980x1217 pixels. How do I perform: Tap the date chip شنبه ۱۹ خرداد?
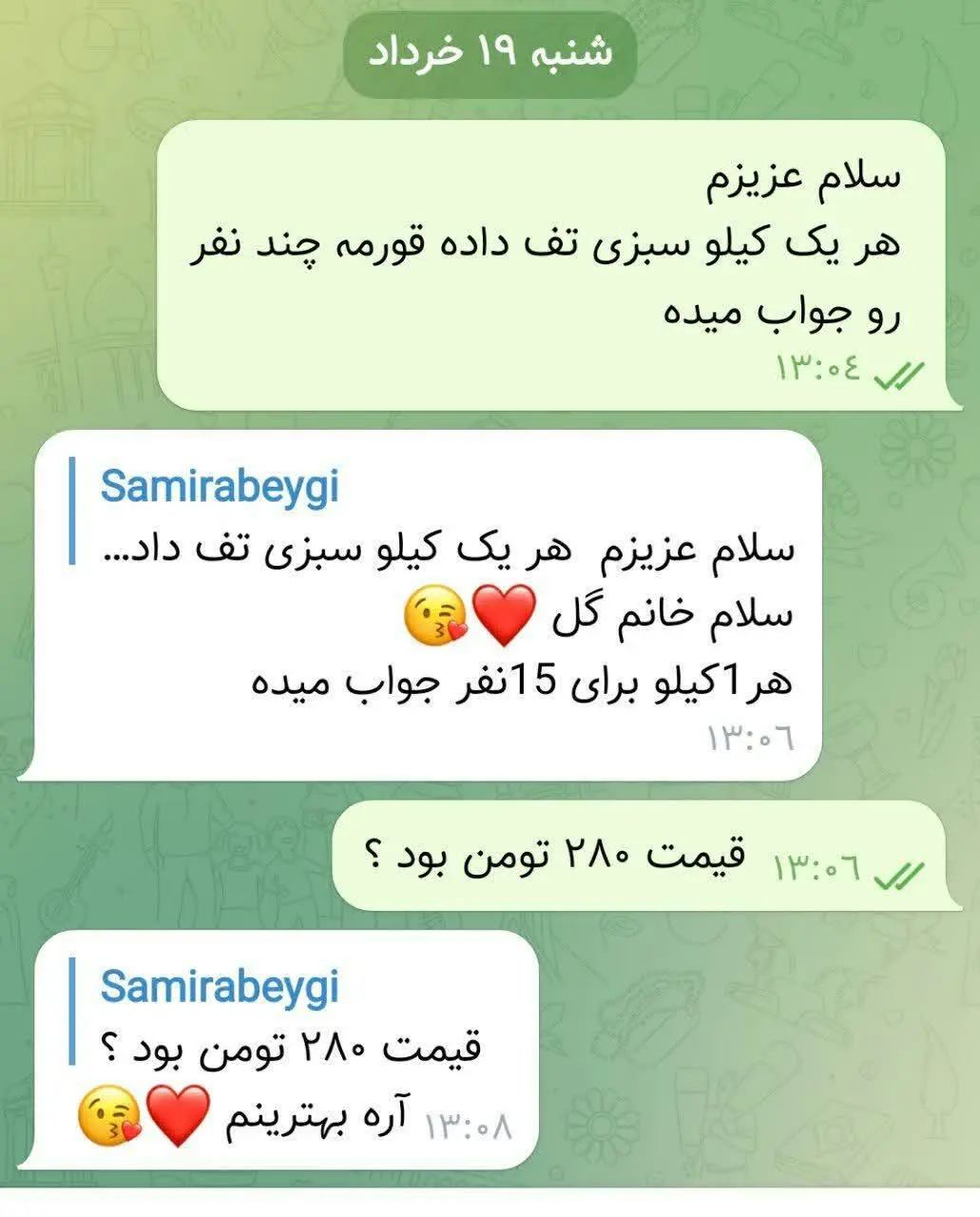coord(490,52)
